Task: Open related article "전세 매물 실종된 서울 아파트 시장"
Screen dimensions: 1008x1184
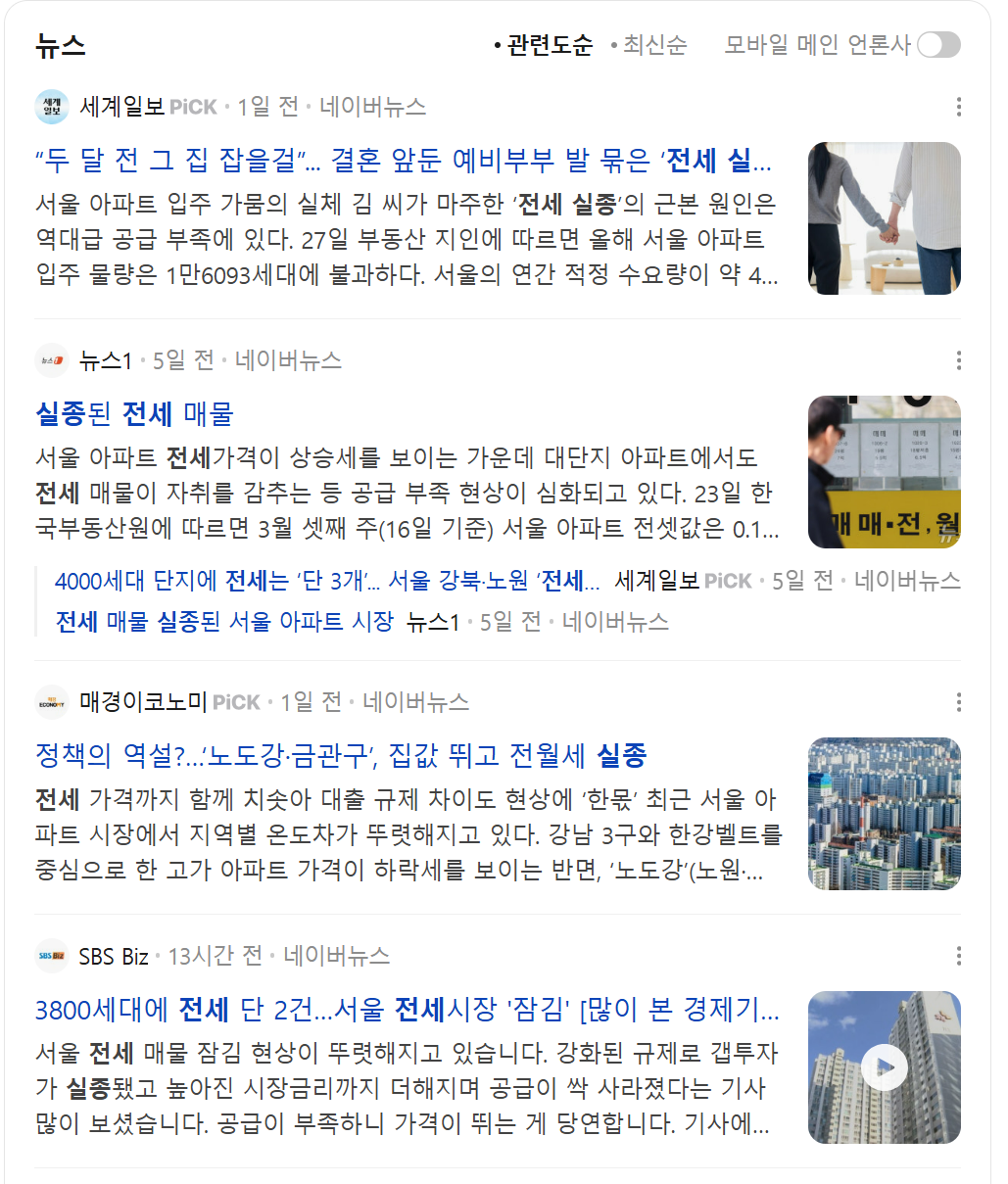Action: 224,622
